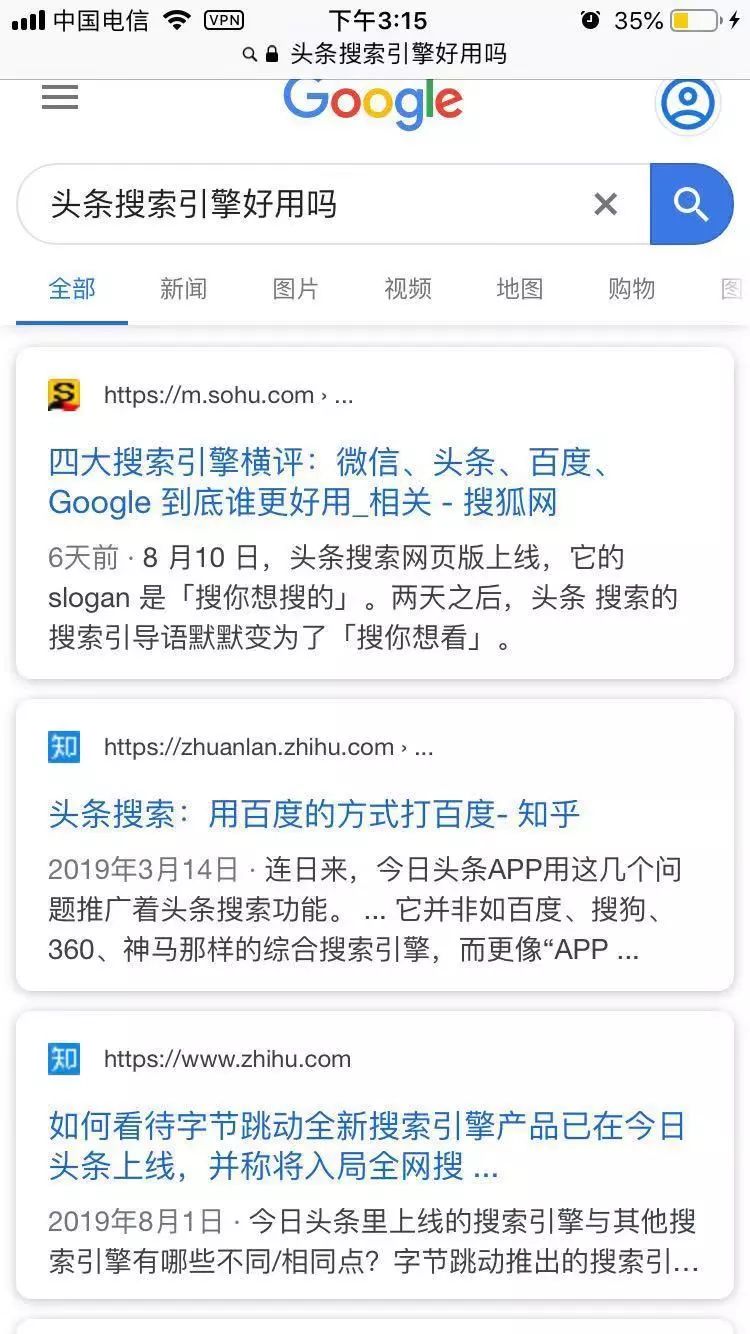Open the hamburger menu

[59, 98]
